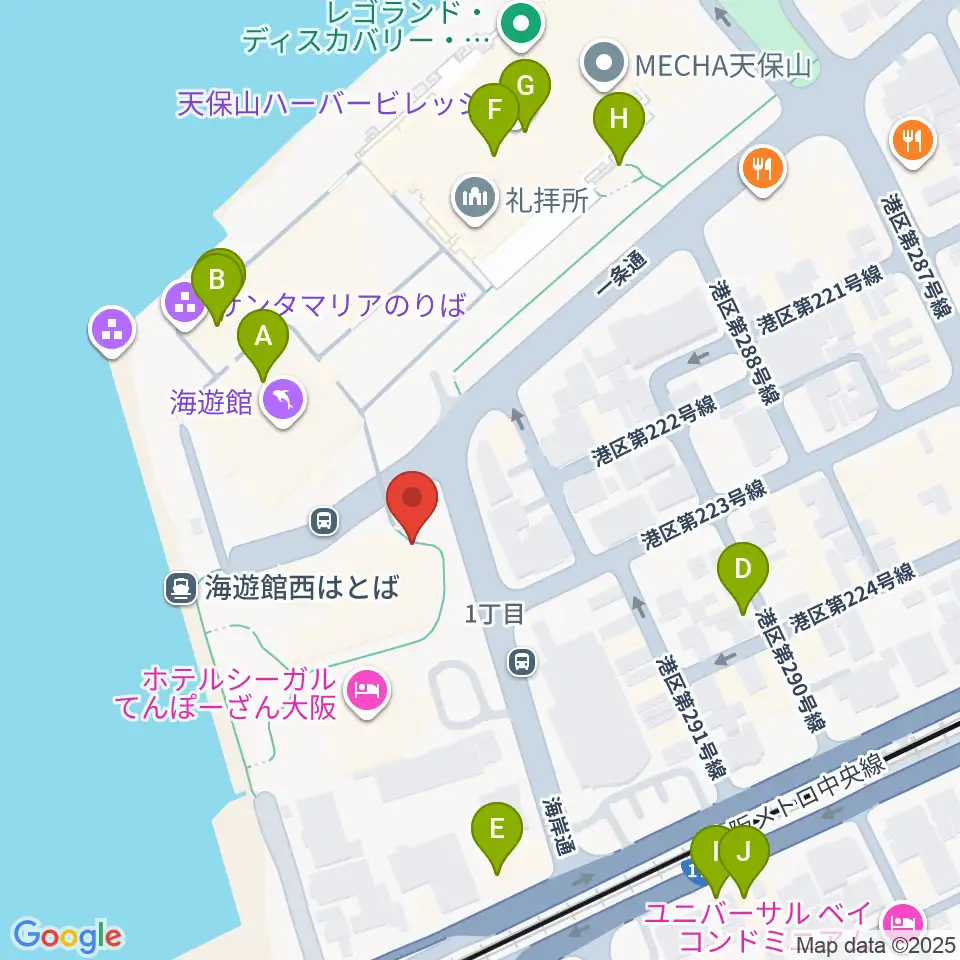Open the ユニバーサル ベイ コンドミニアム hotel icon
960x960 pixels.
pos(904,923)
